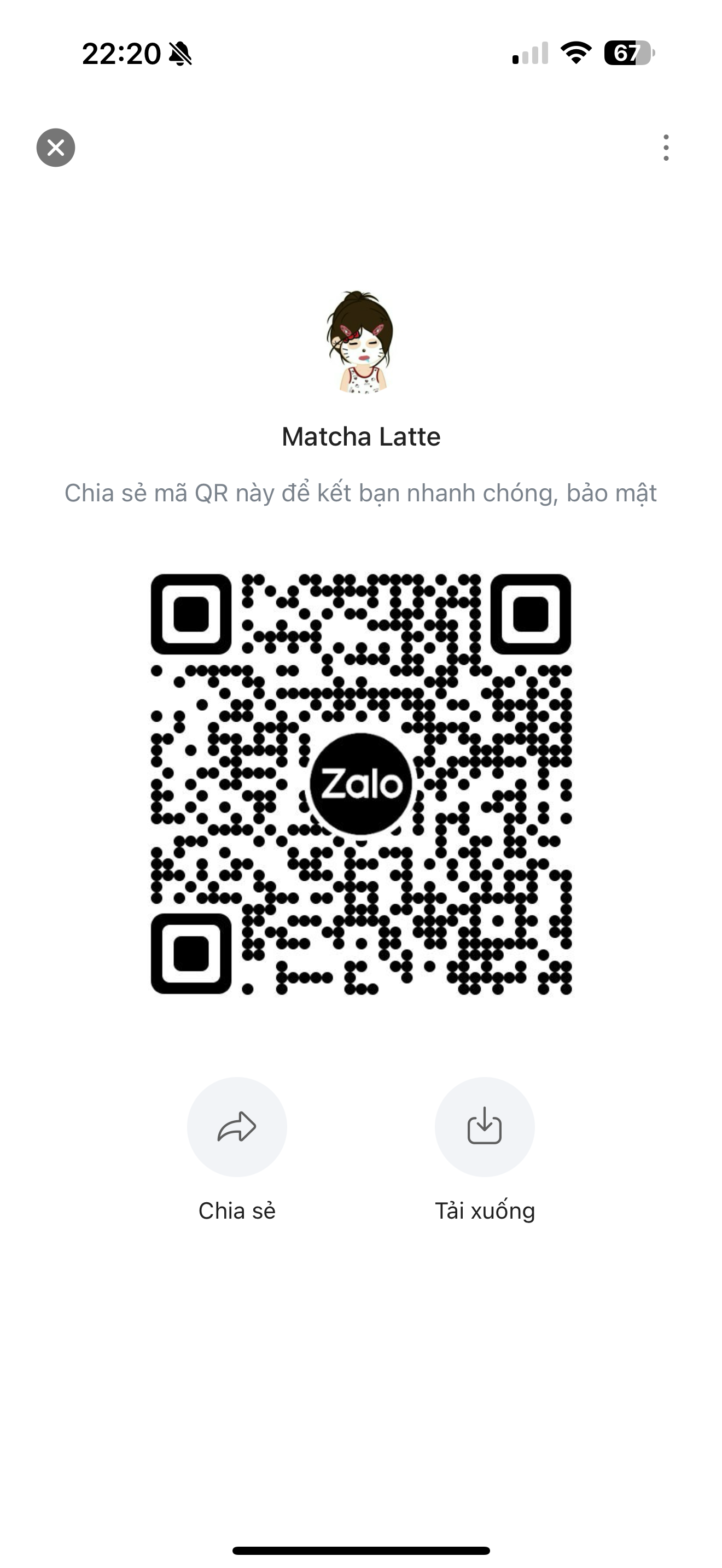Screen dimensions: 722x1568
Task: Share the QR code via Chia sẻ
Action: coord(237,1127)
